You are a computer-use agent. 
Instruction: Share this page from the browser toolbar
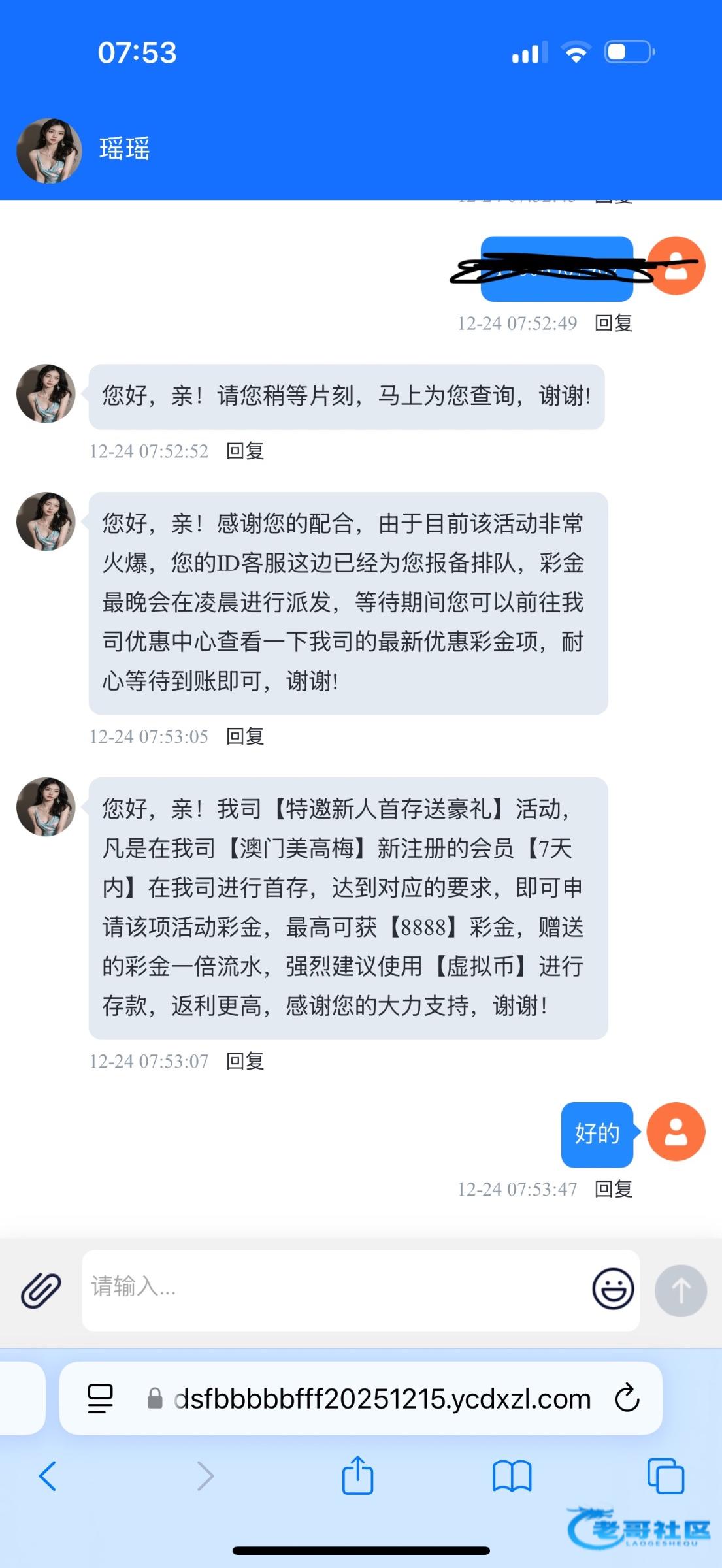pyautogui.click(x=357, y=1476)
